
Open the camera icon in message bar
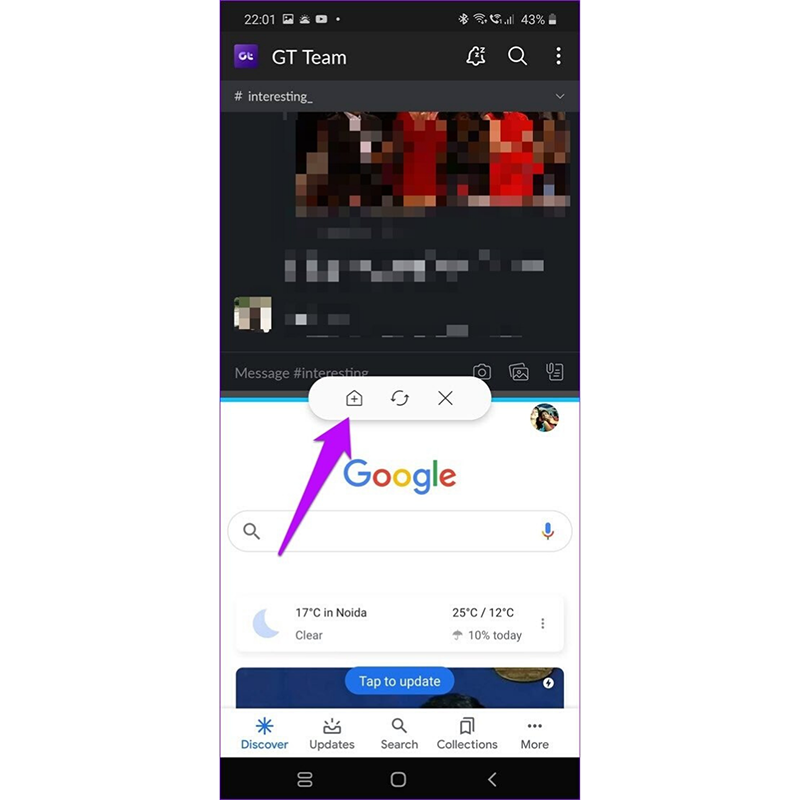pos(482,373)
